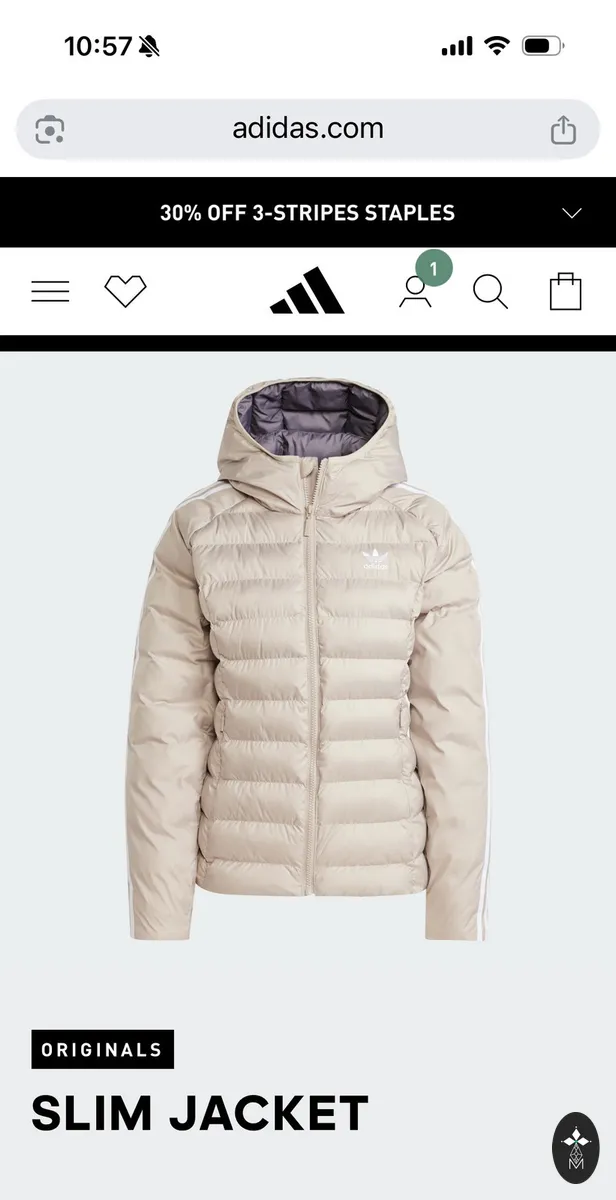Open the search magnifier
The image size is (616, 1200).
pos(490,291)
